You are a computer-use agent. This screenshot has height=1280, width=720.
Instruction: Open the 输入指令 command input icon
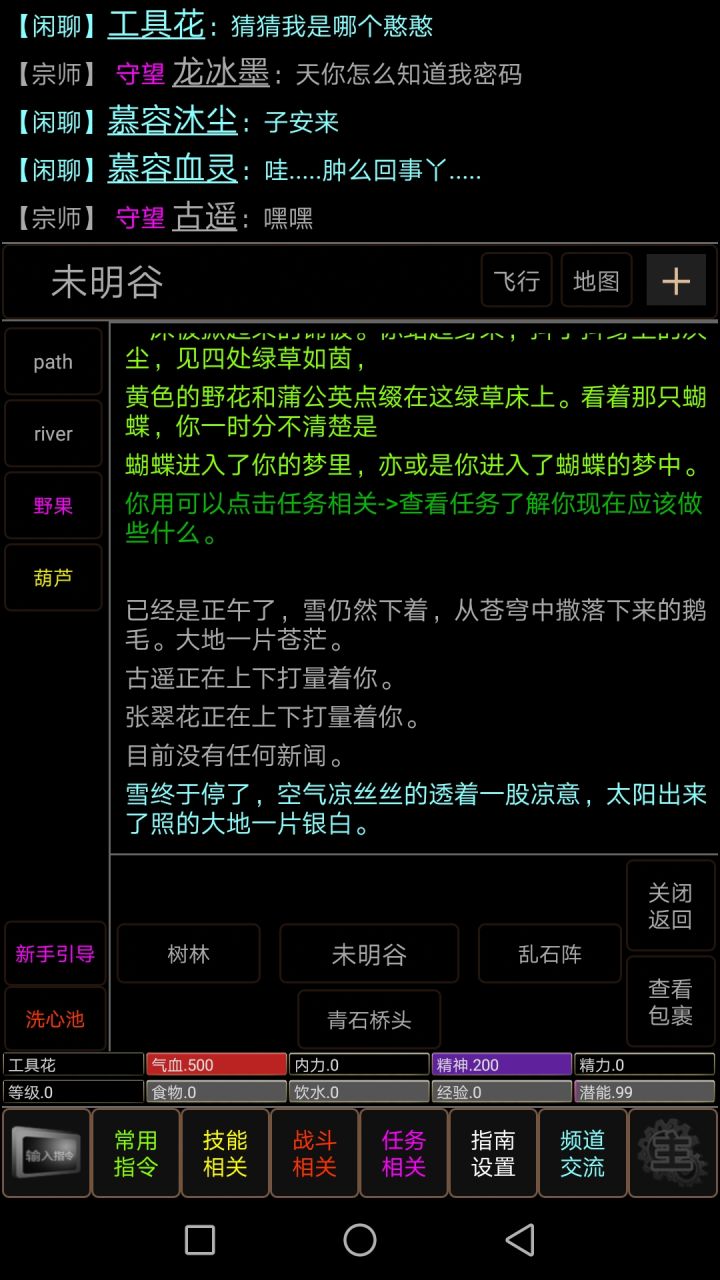(x=46, y=1152)
